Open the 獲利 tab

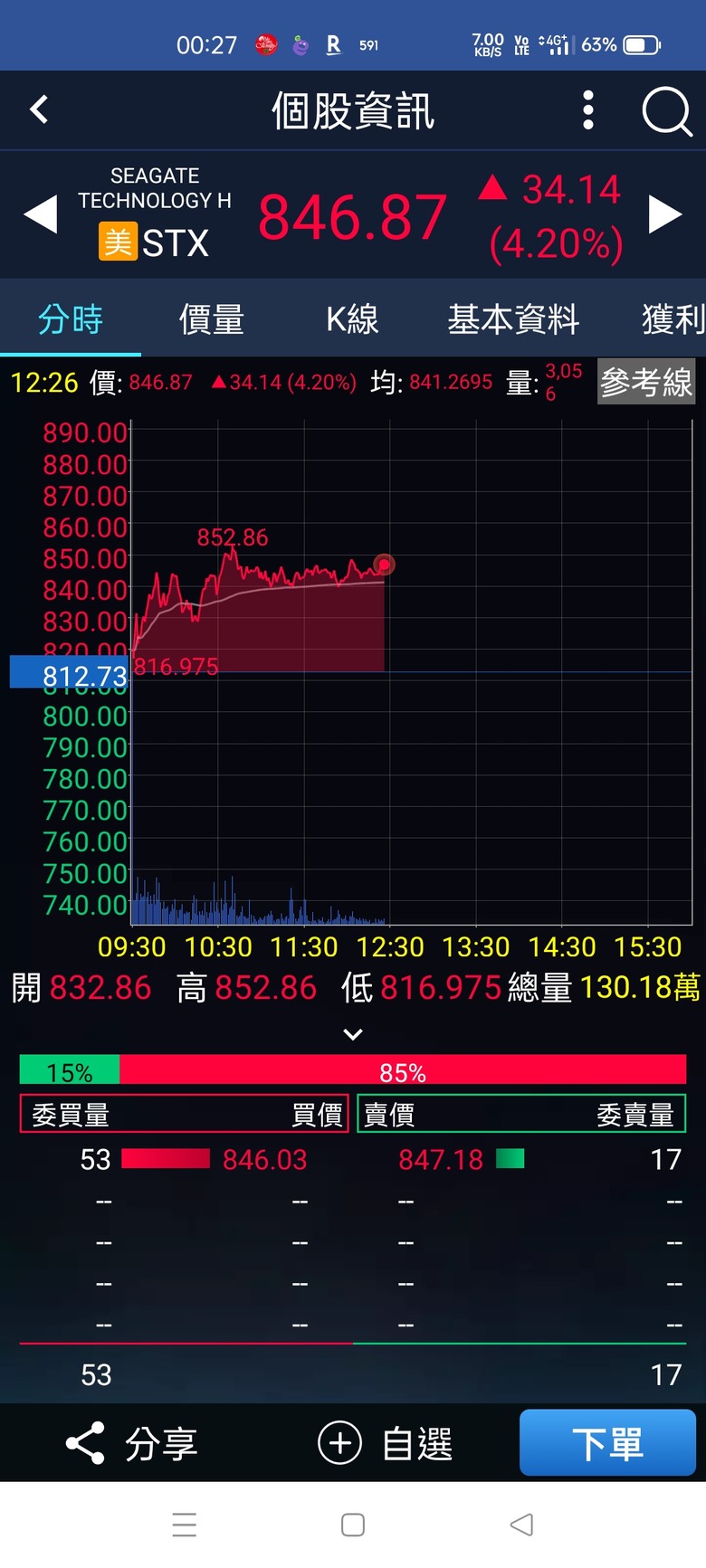coord(673,319)
